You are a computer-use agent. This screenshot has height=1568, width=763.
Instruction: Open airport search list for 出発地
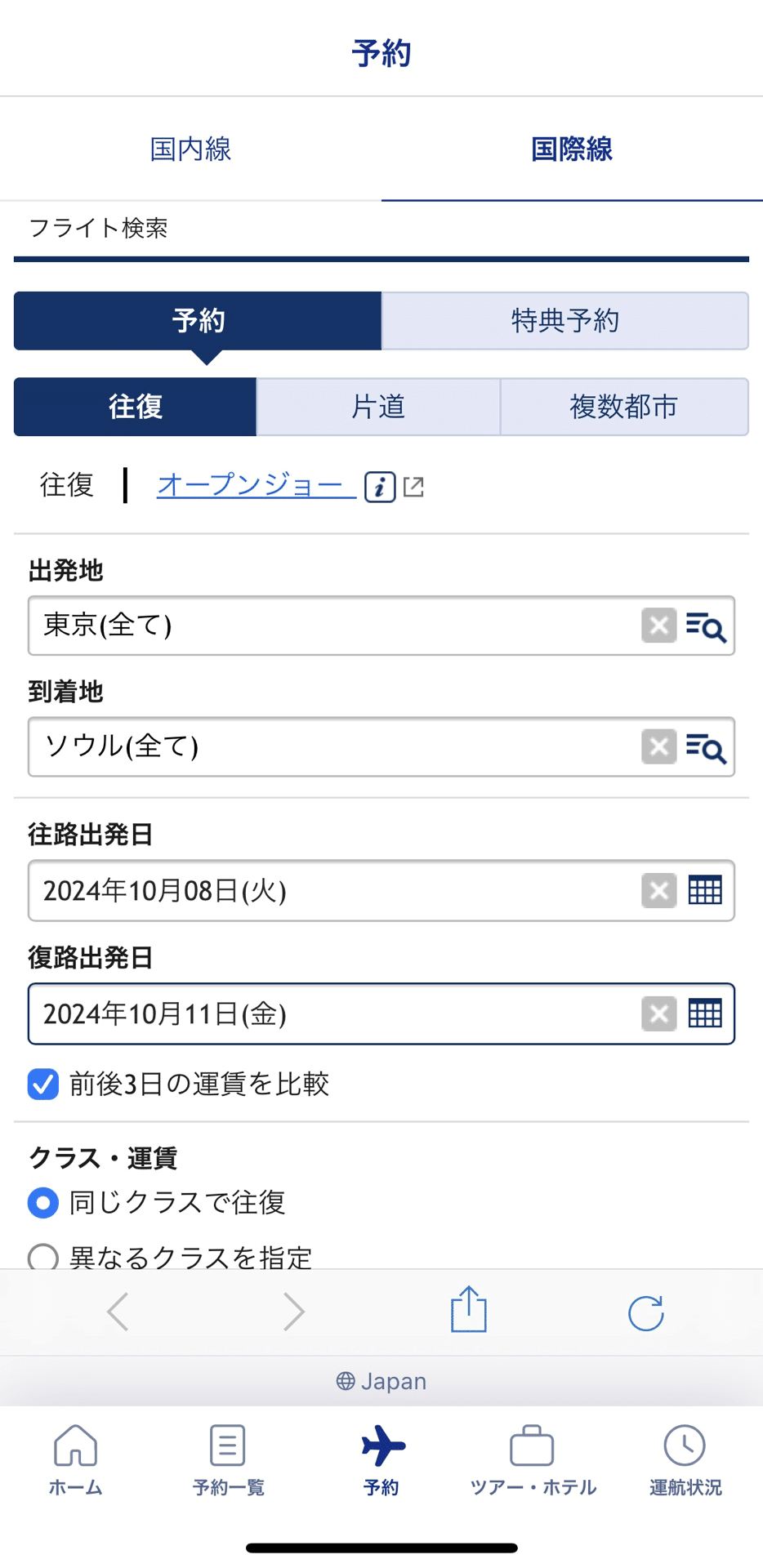706,626
